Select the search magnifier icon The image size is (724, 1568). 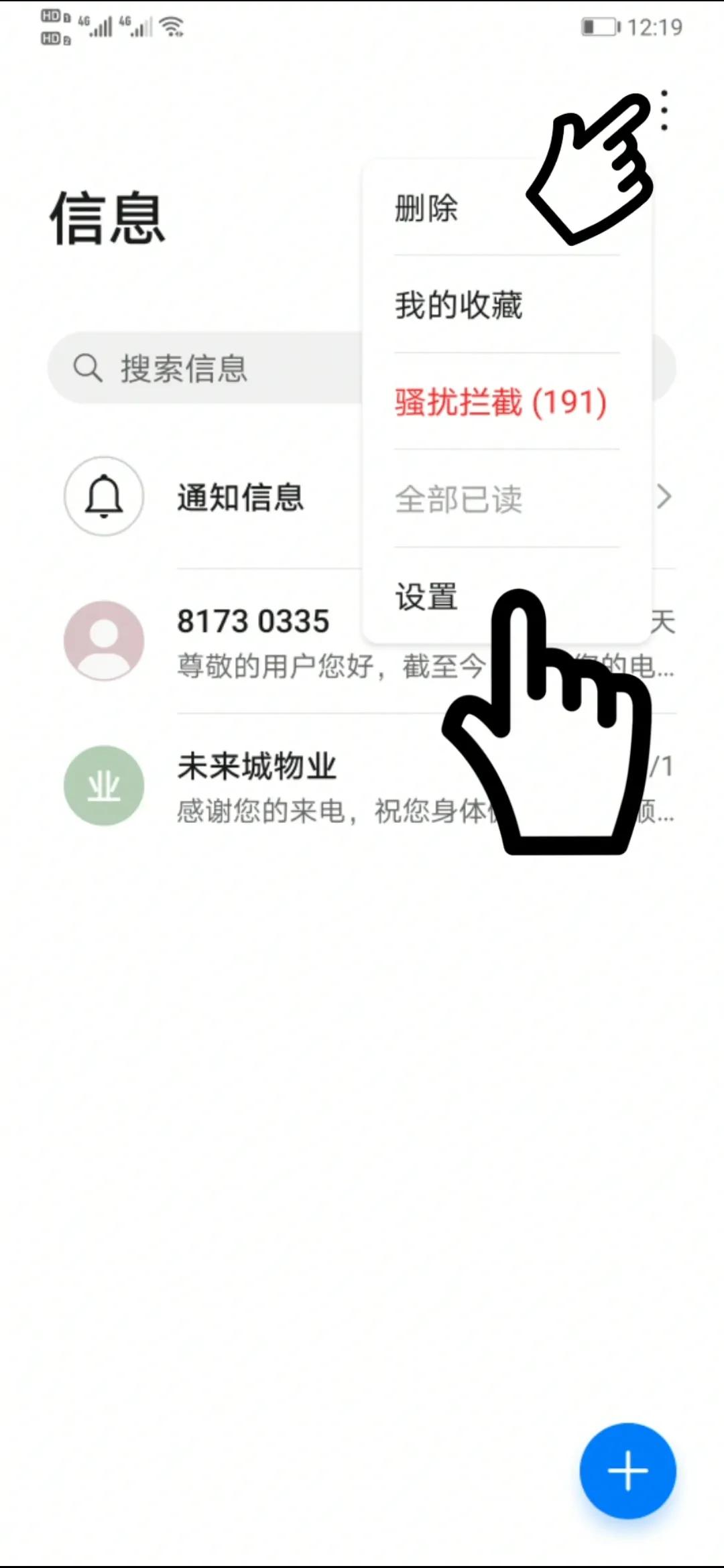(x=88, y=367)
